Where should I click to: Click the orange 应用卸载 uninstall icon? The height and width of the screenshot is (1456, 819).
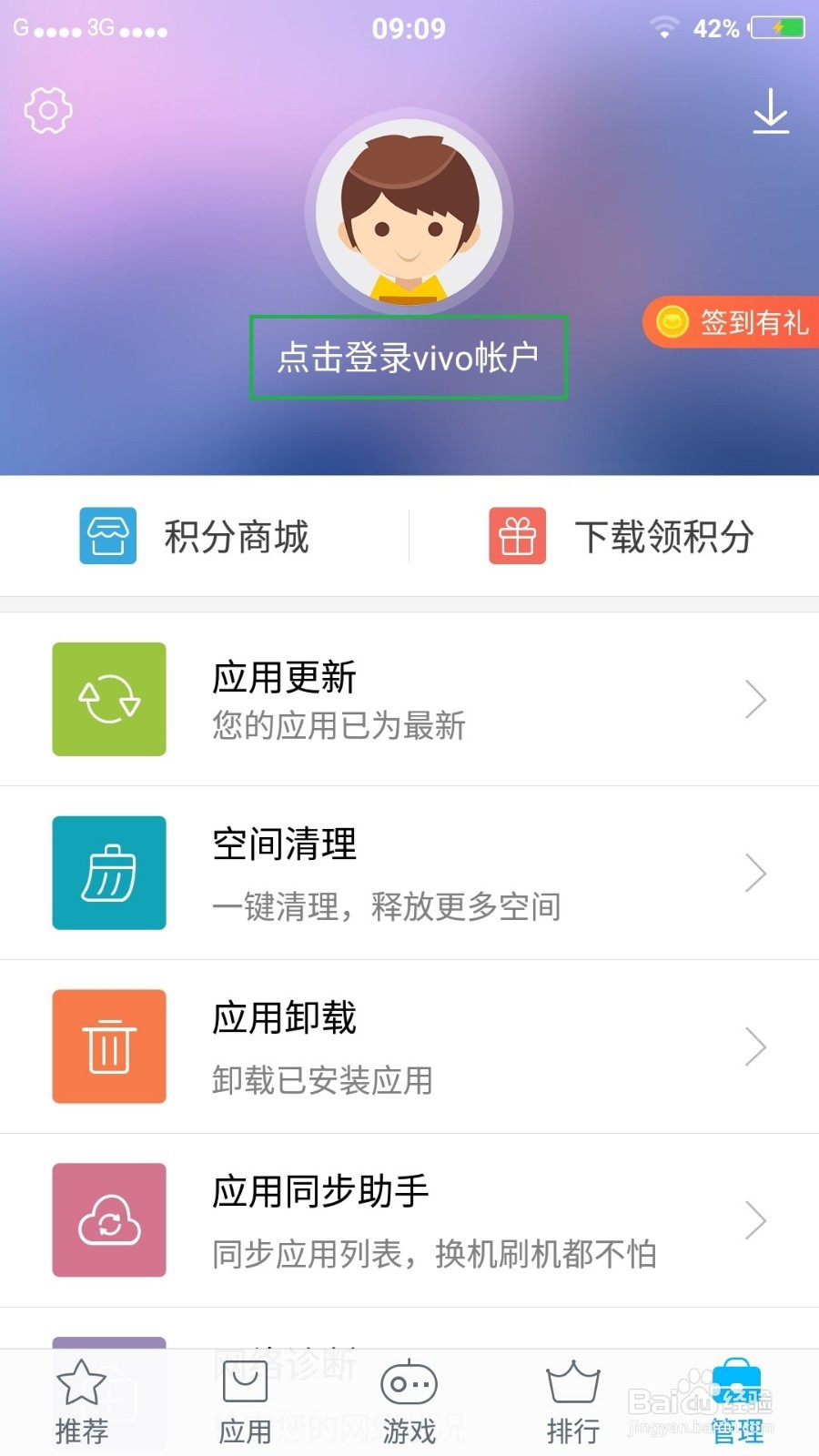pyautogui.click(x=109, y=1046)
